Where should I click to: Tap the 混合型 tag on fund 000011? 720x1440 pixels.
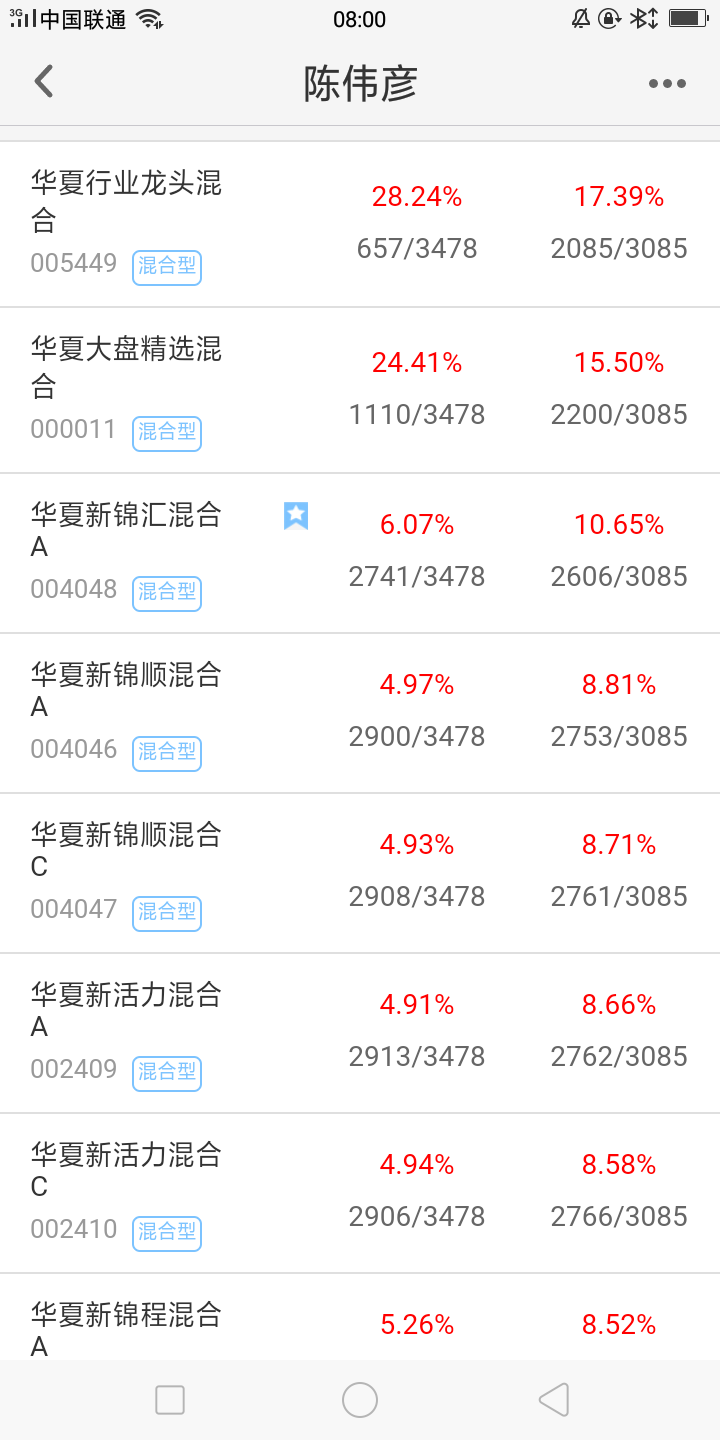[166, 433]
